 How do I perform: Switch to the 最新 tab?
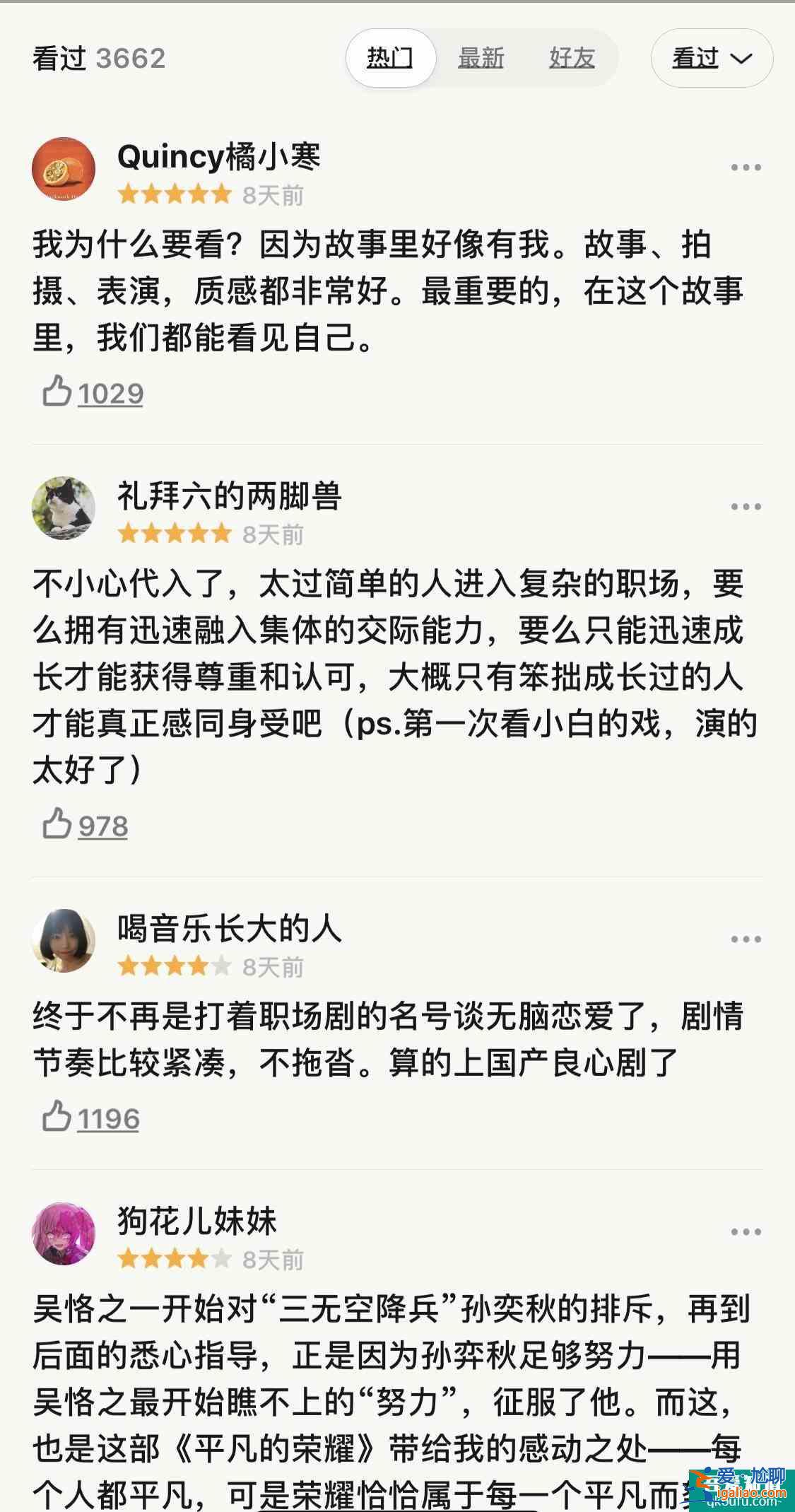tap(482, 59)
